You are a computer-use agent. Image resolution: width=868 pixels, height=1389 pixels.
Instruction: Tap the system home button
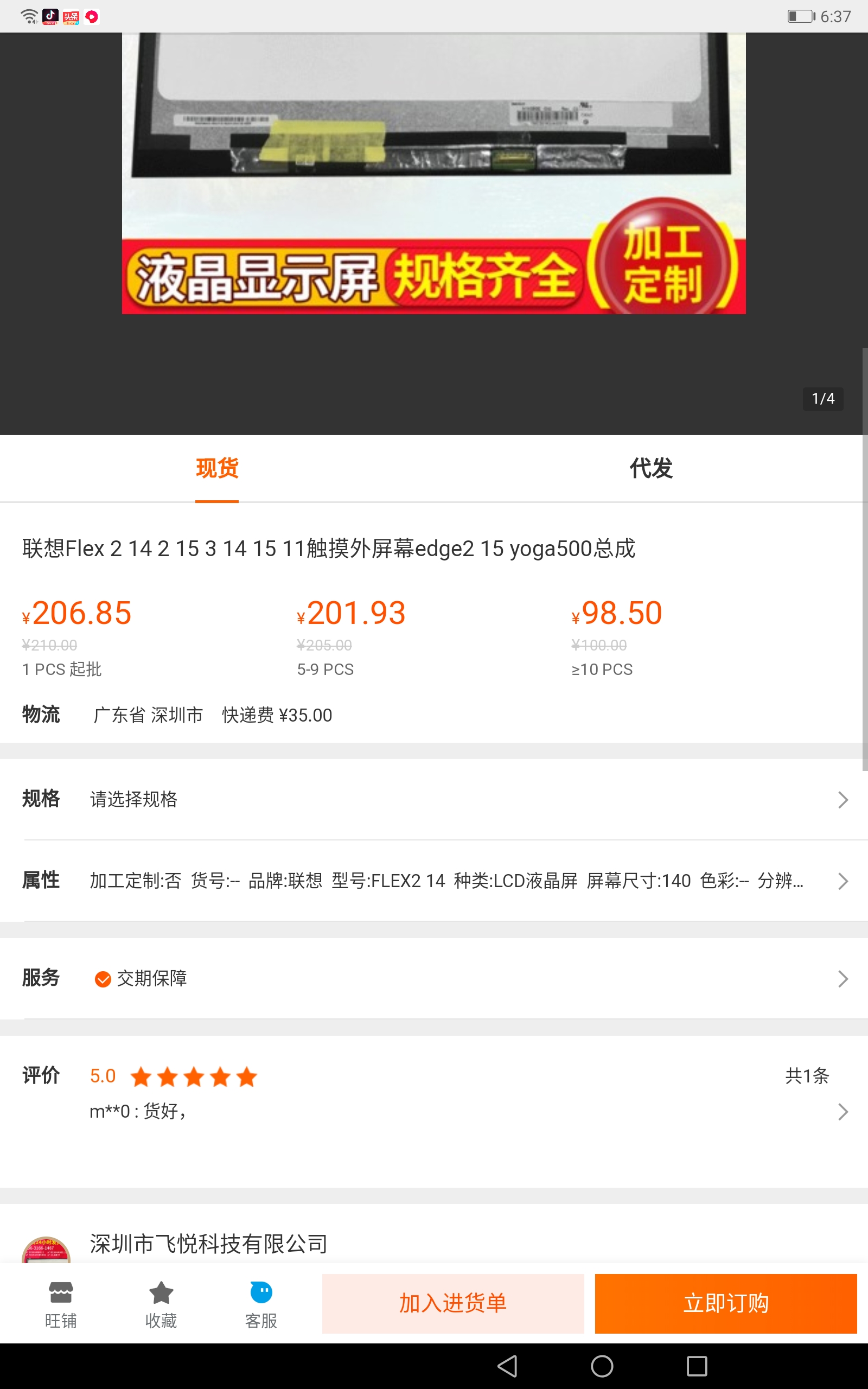pos(602,1366)
